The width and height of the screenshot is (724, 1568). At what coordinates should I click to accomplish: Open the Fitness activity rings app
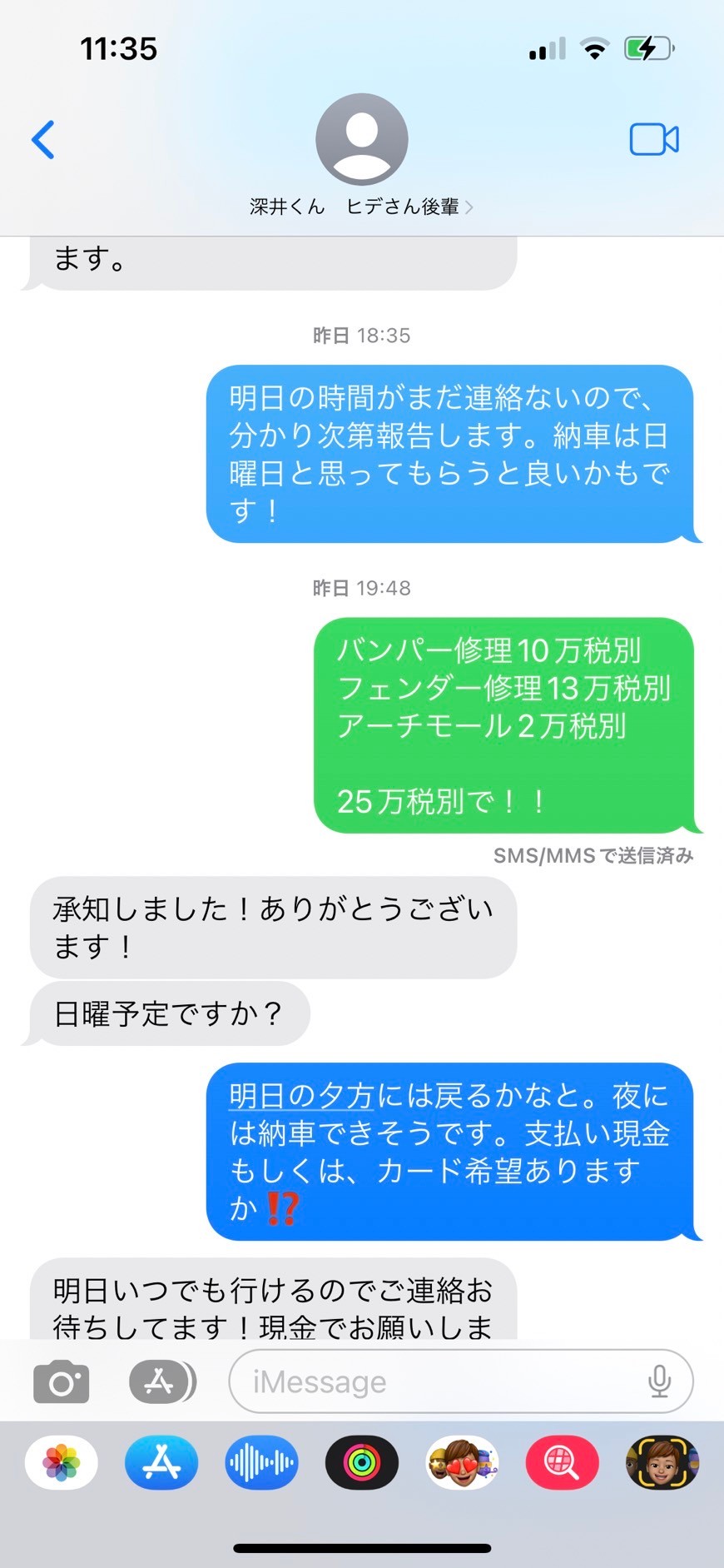tap(362, 1462)
